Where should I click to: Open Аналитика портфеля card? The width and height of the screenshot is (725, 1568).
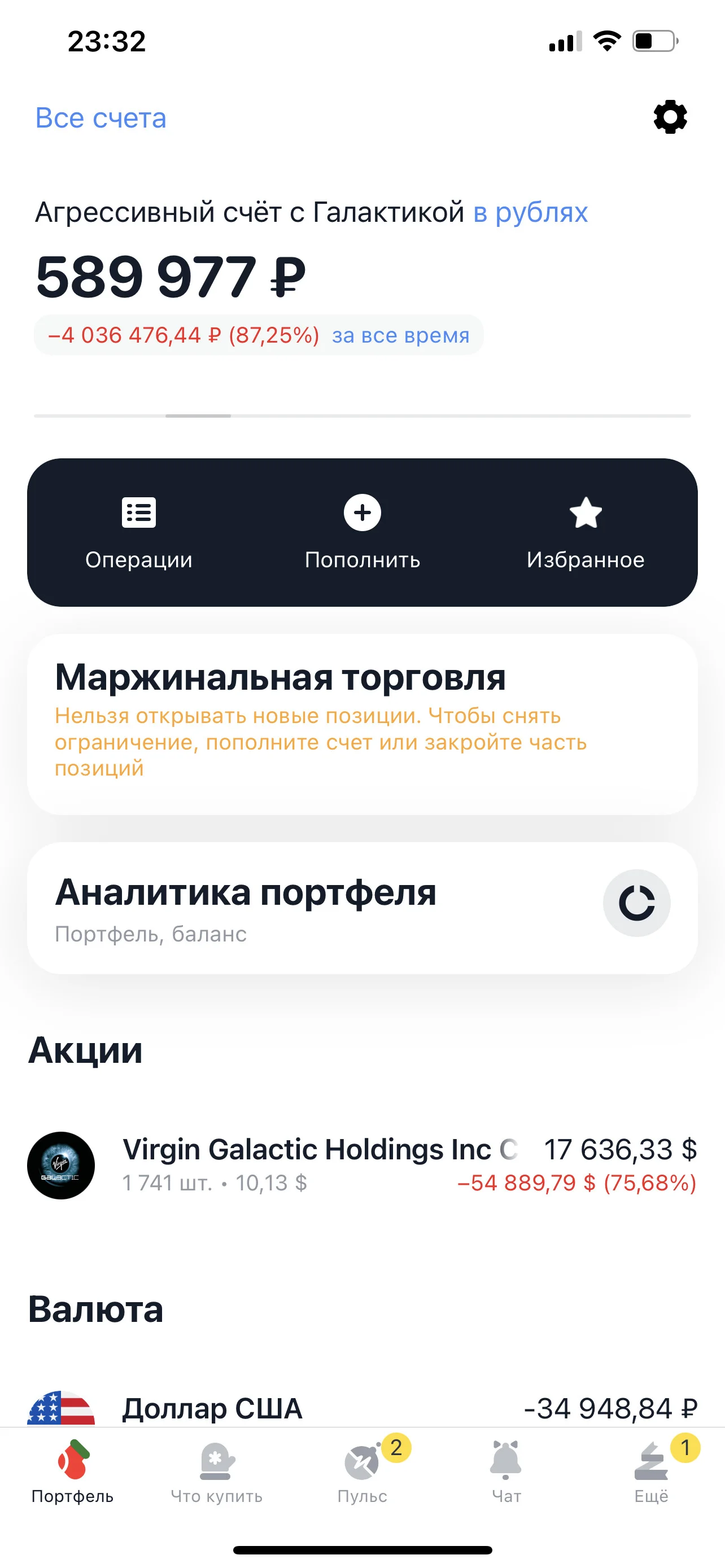coord(362,908)
